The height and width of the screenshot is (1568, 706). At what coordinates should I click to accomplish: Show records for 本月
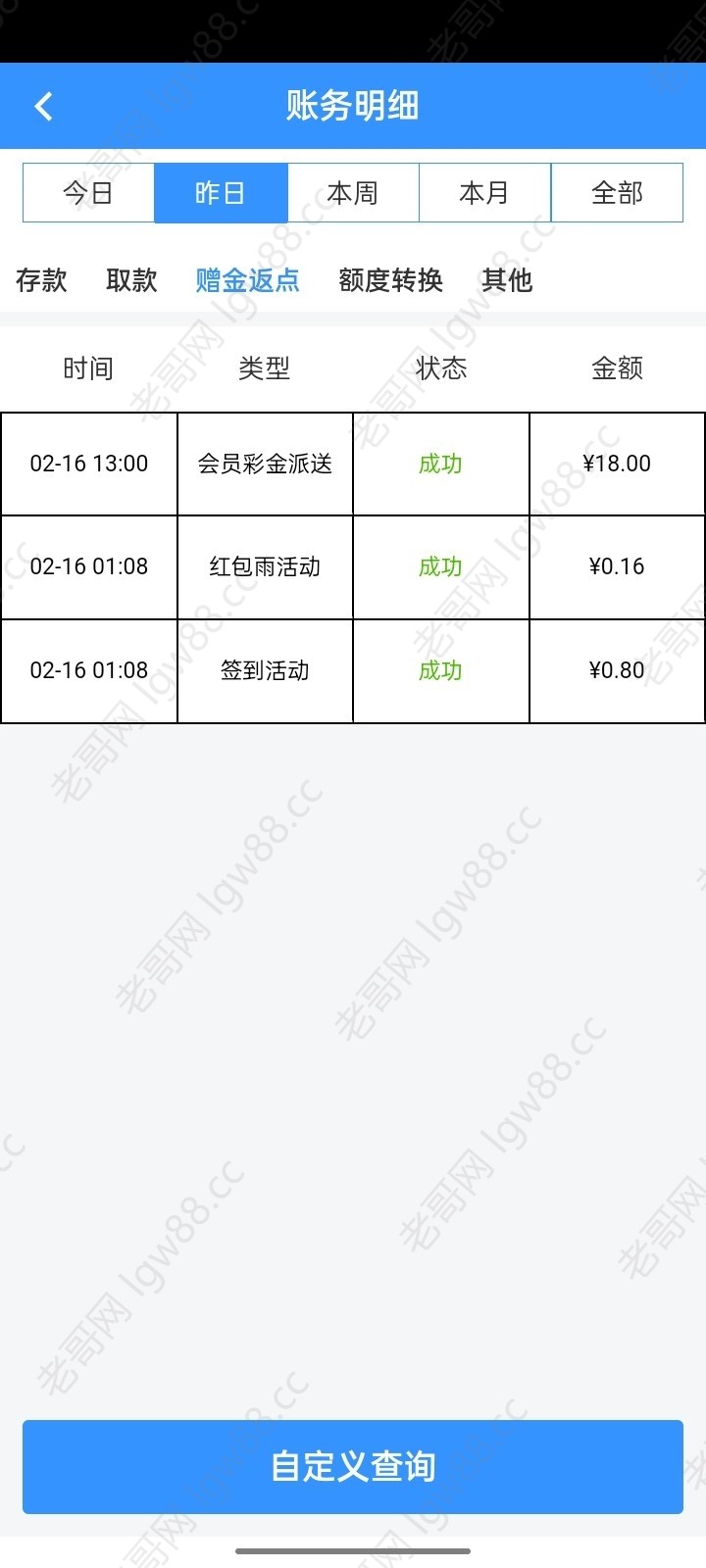click(x=485, y=193)
